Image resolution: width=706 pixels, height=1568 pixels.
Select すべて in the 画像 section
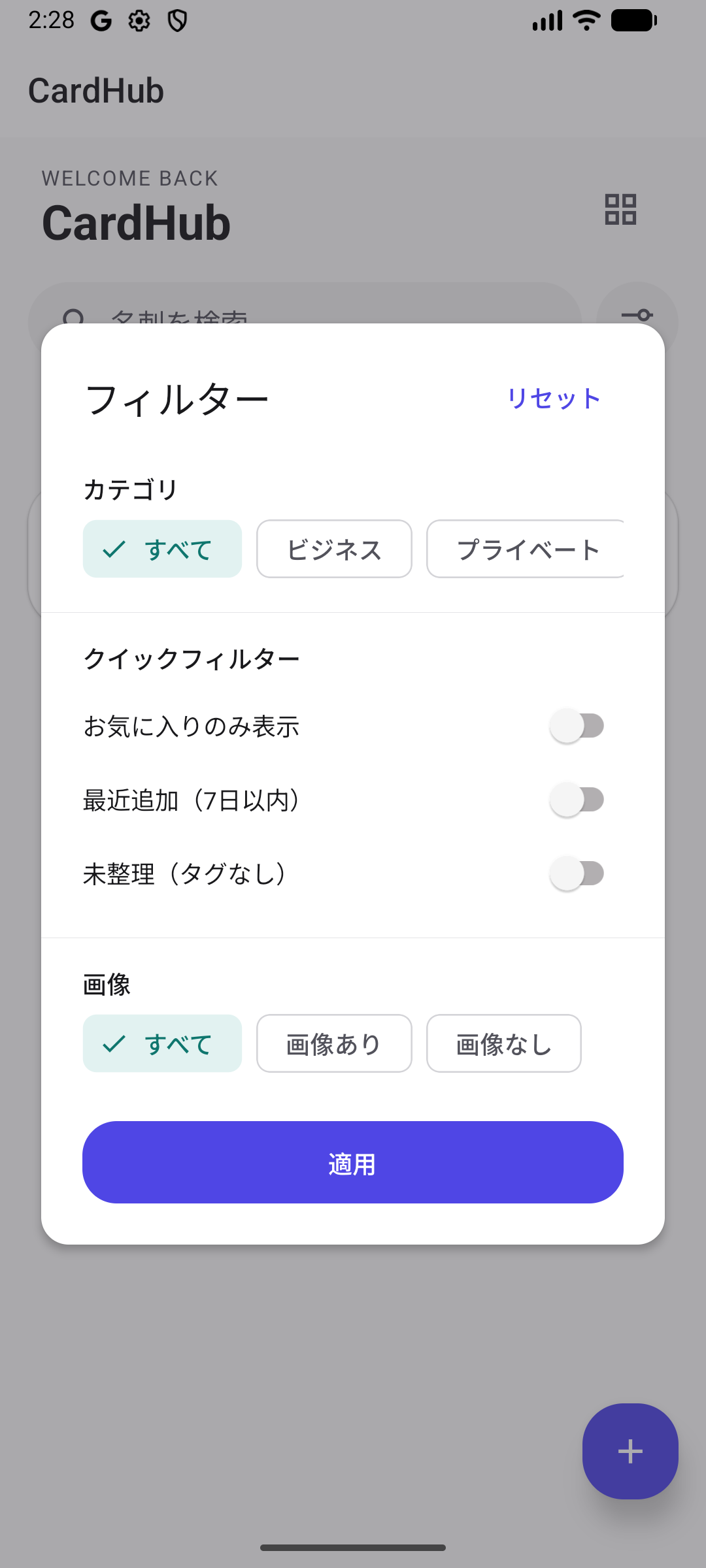point(162,1043)
